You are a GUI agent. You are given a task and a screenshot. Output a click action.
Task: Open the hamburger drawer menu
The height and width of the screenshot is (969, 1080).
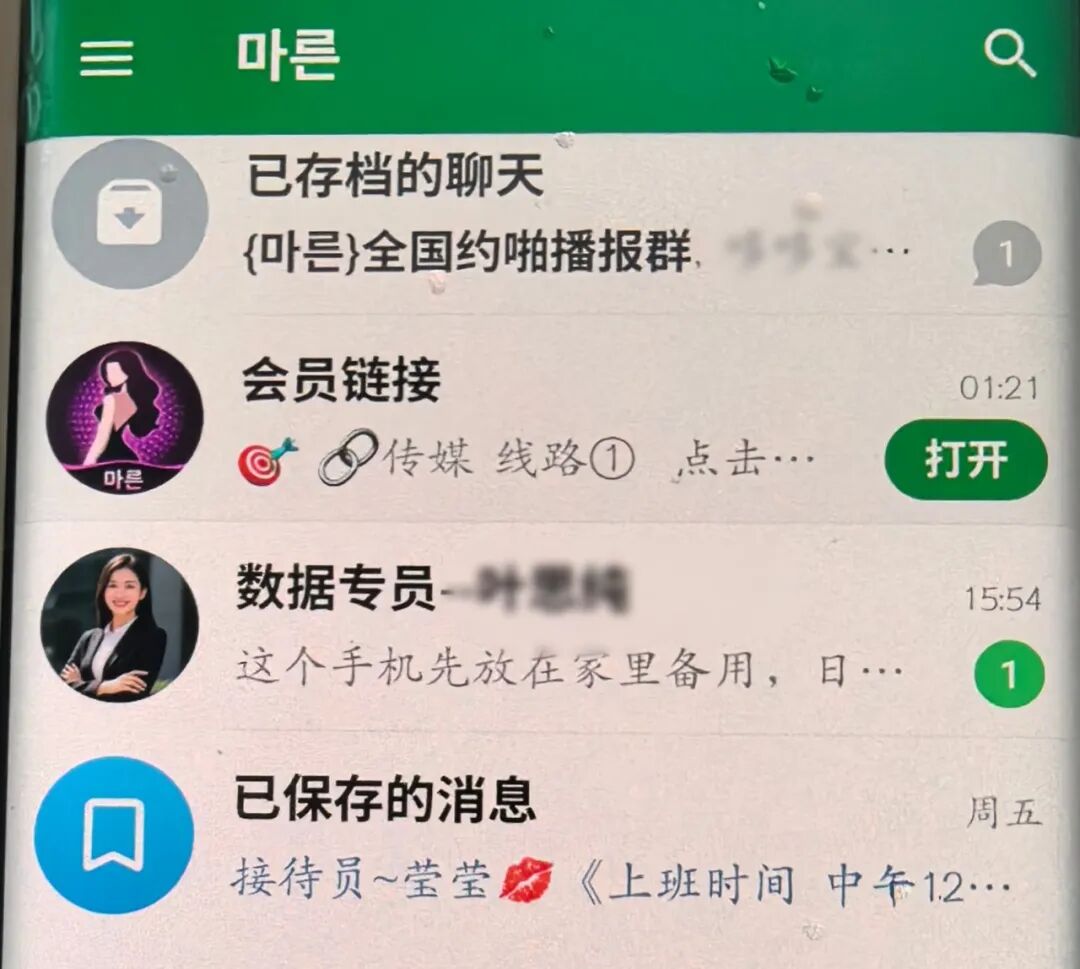pos(107,59)
